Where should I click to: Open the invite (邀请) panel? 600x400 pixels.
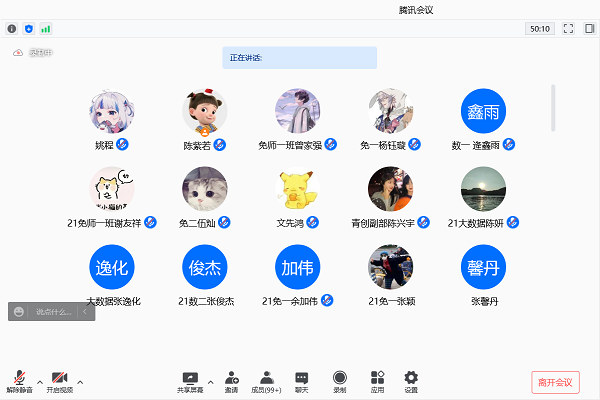click(231, 380)
